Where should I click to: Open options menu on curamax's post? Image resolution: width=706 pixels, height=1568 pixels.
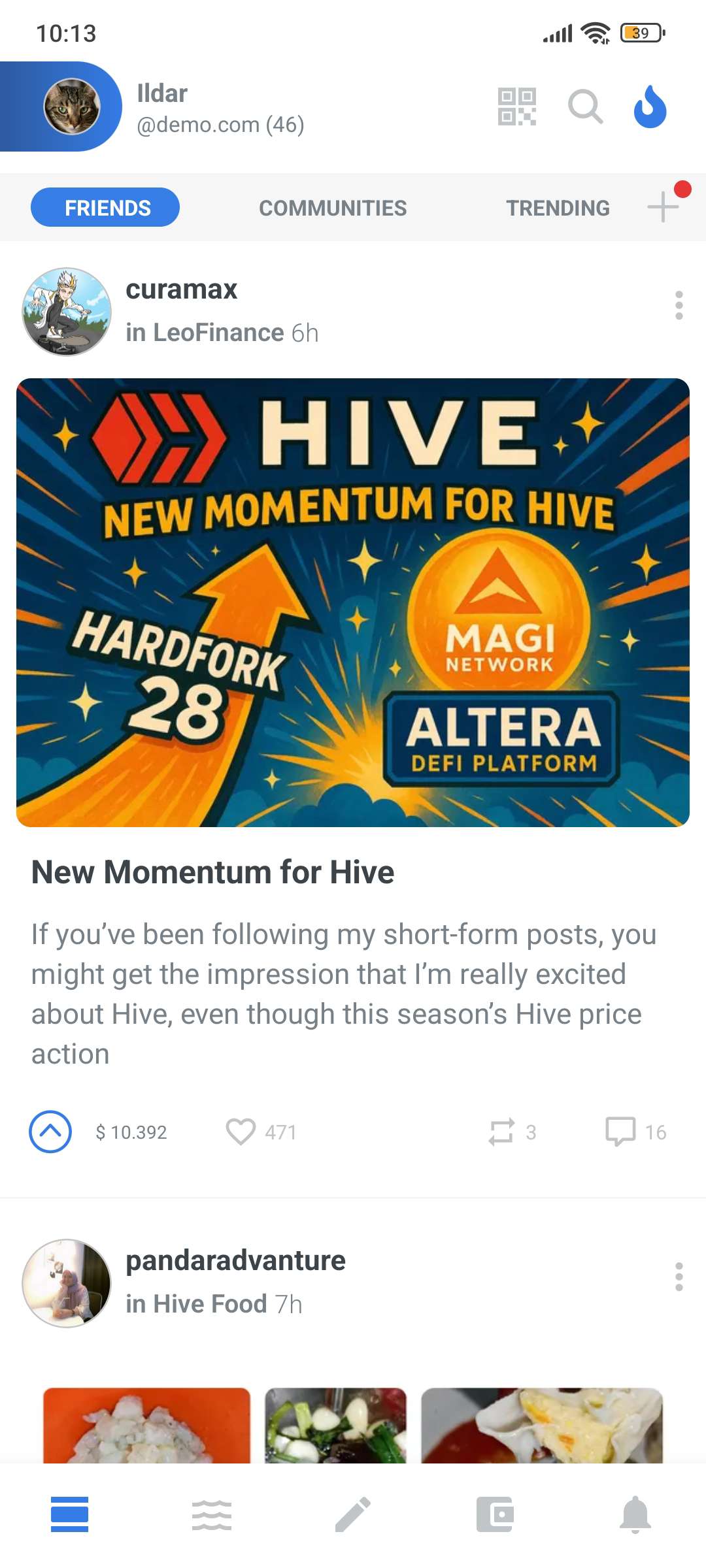[x=679, y=305]
